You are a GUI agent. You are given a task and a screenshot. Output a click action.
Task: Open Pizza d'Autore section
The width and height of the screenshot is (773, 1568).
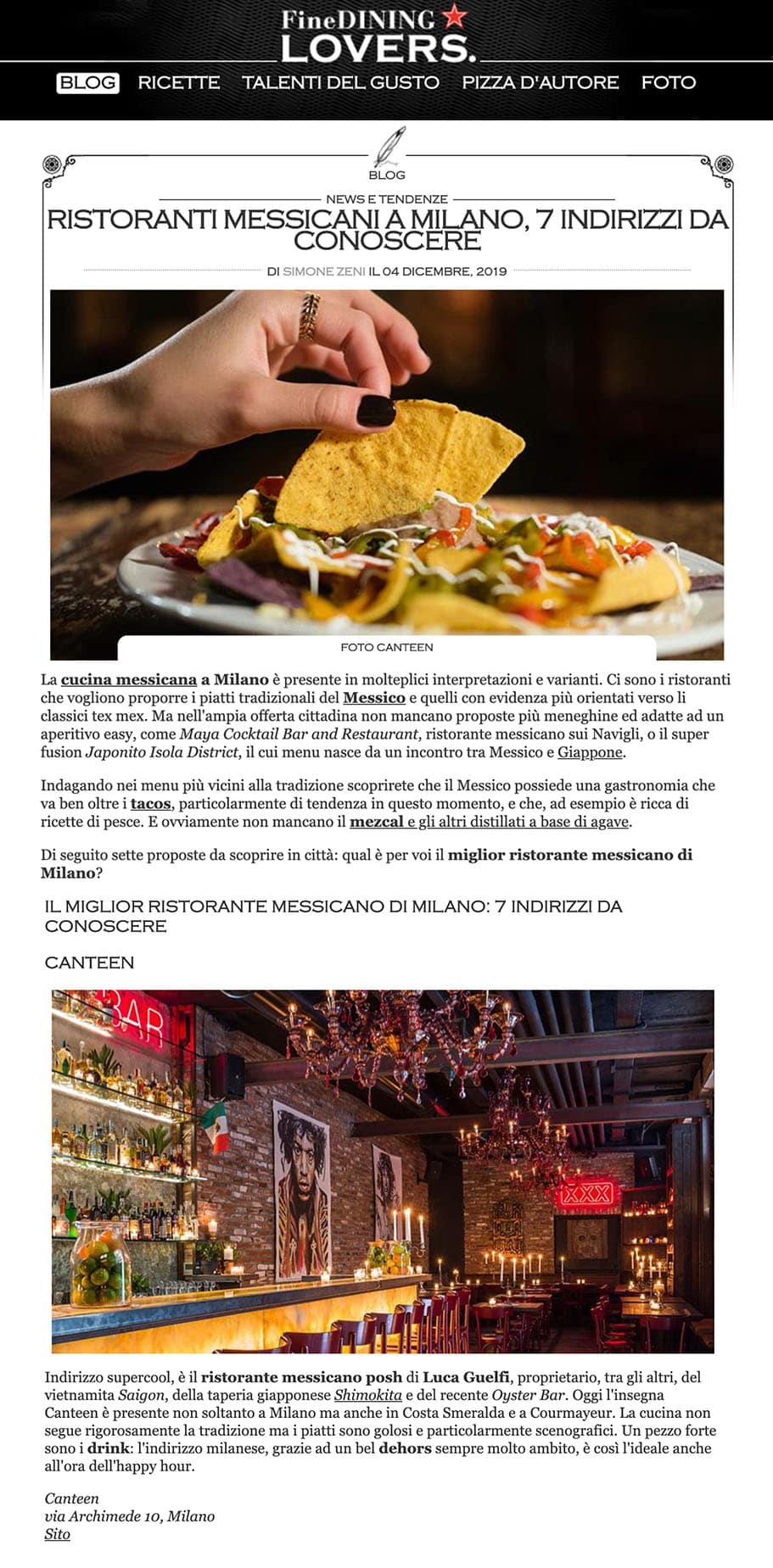coord(541,82)
